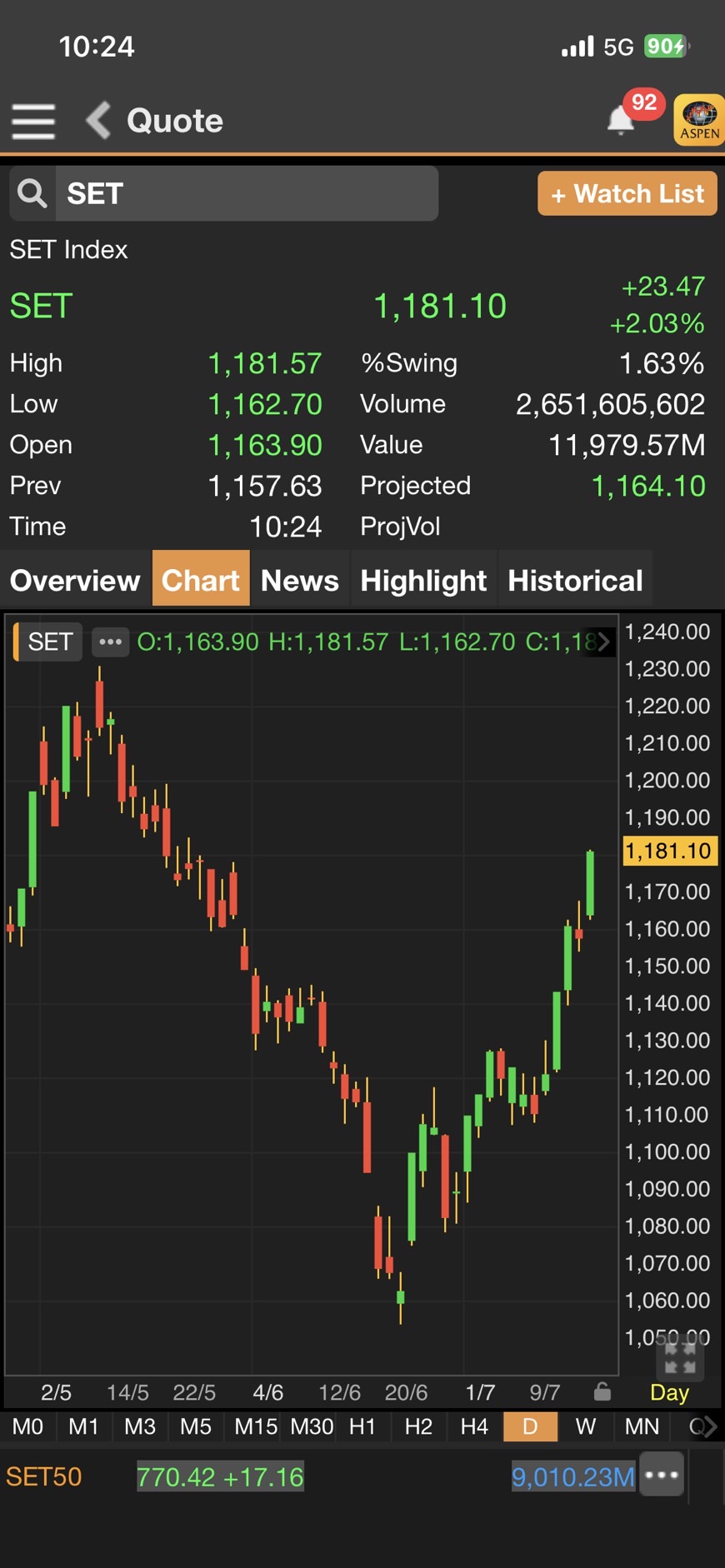Open chart symbol options ellipsis
Viewport: 725px width, 1568px height.
tap(110, 642)
